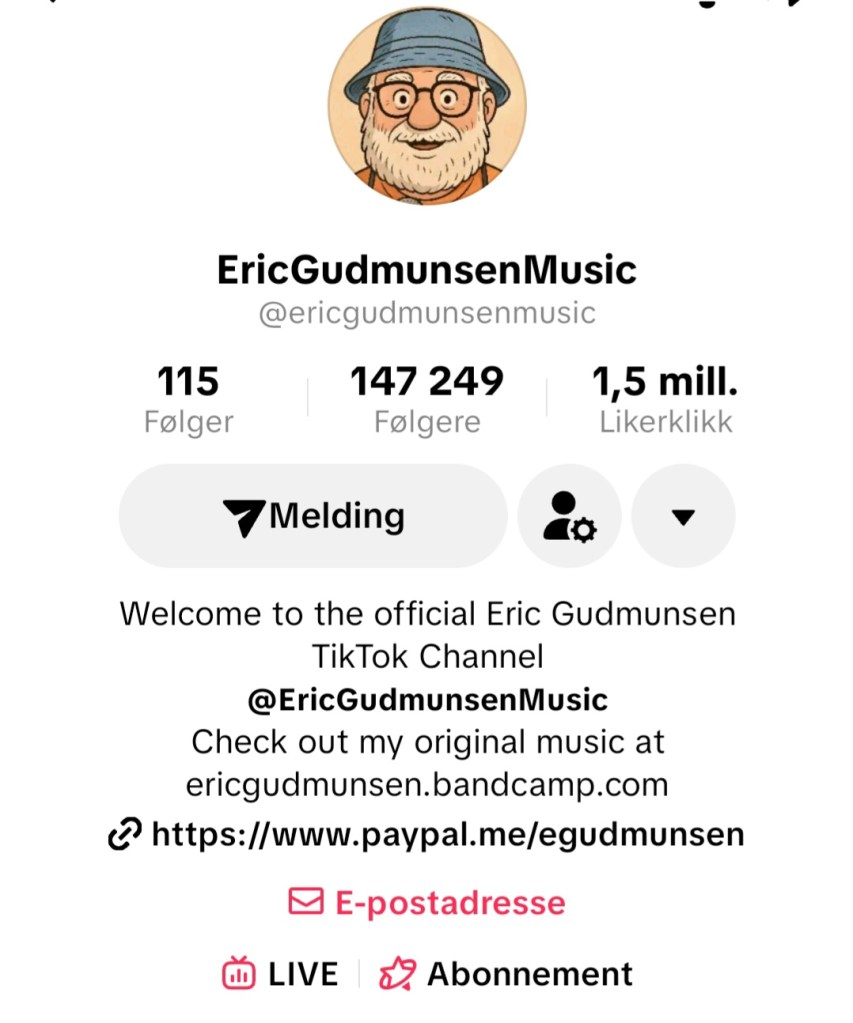
Task: Open the follow settings person icon
Action: point(569,516)
